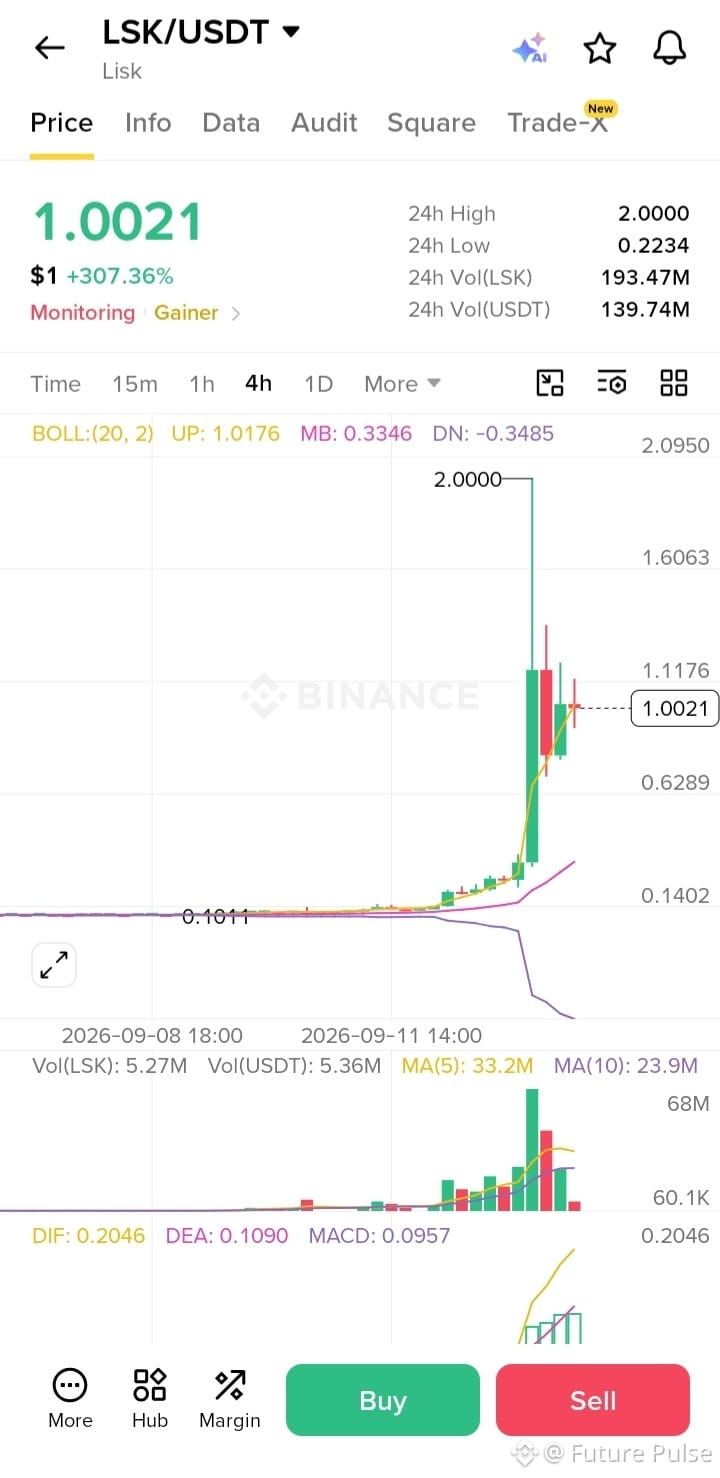
Task: Select the 1D chart interval
Action: tap(318, 384)
